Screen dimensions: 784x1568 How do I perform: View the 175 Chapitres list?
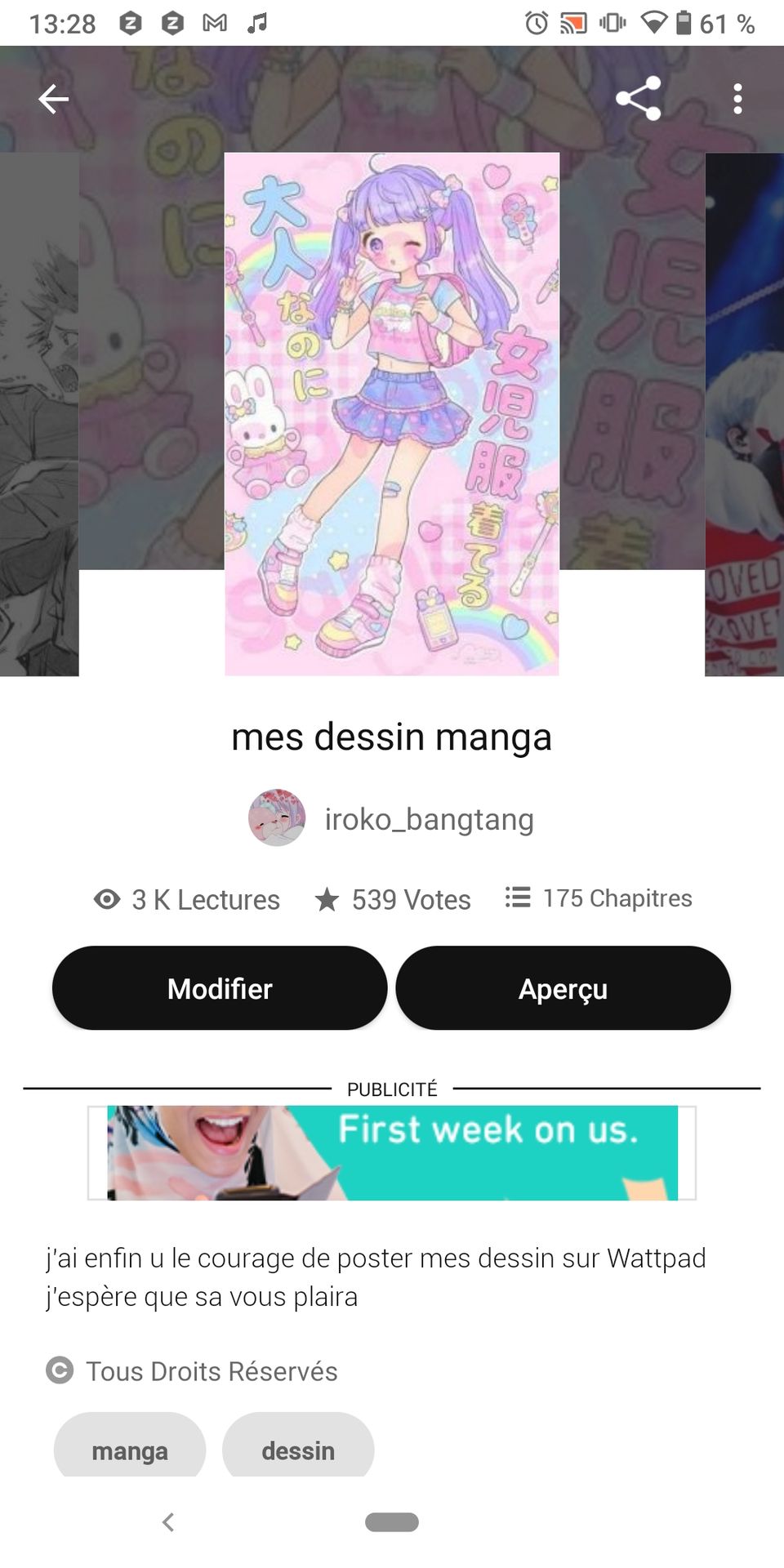coord(599,898)
